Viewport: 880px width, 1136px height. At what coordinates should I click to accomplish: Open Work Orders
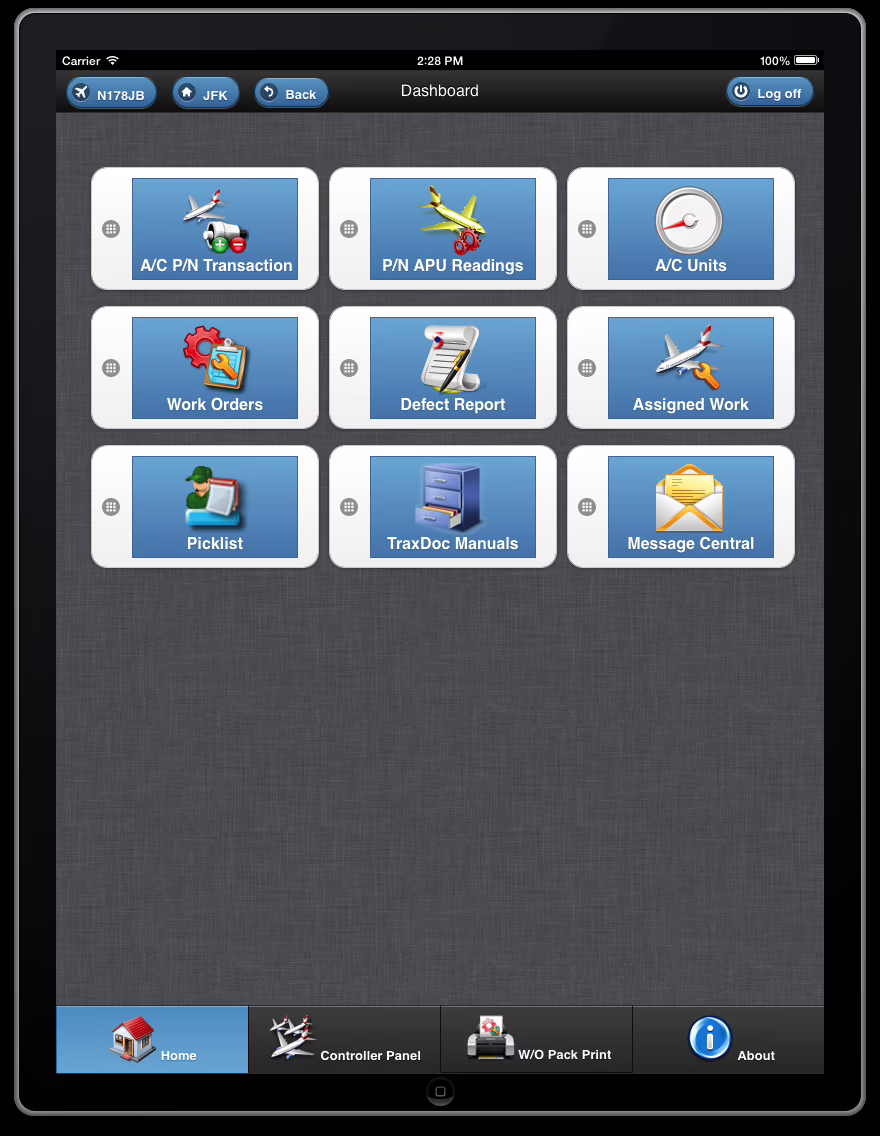[215, 368]
